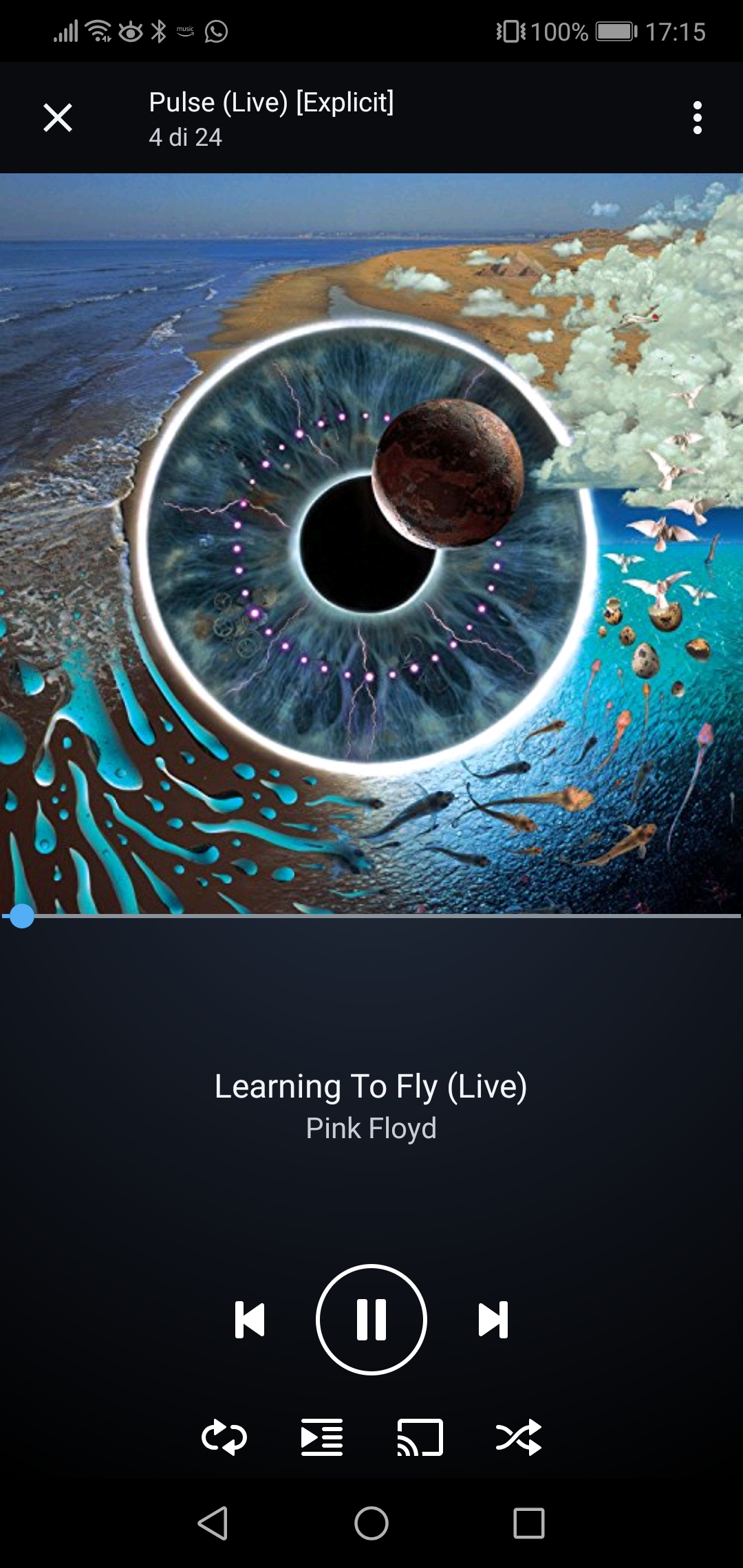This screenshot has height=1568, width=743.
Task: Toggle repeat mode
Action: coord(224,1437)
